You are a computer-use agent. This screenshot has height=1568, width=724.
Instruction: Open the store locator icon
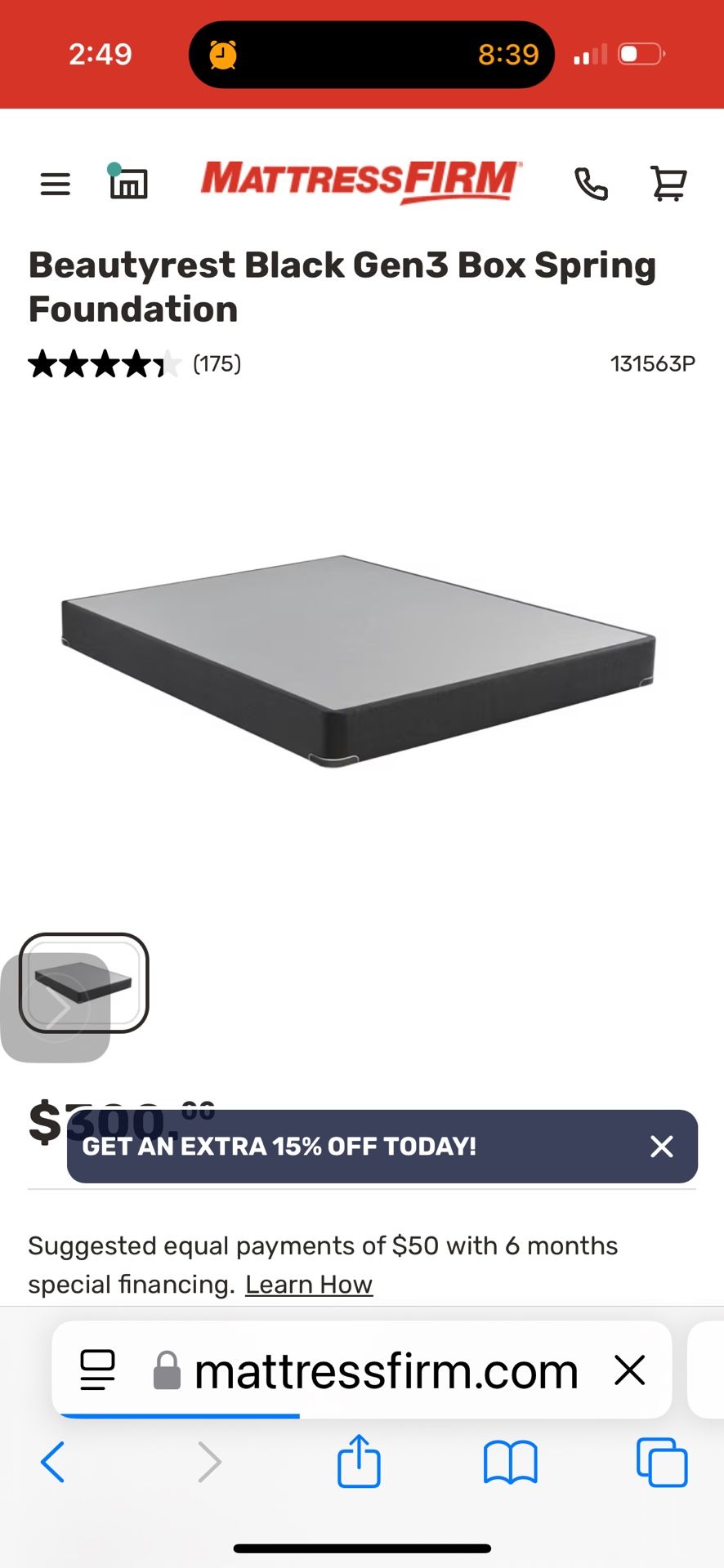128,184
